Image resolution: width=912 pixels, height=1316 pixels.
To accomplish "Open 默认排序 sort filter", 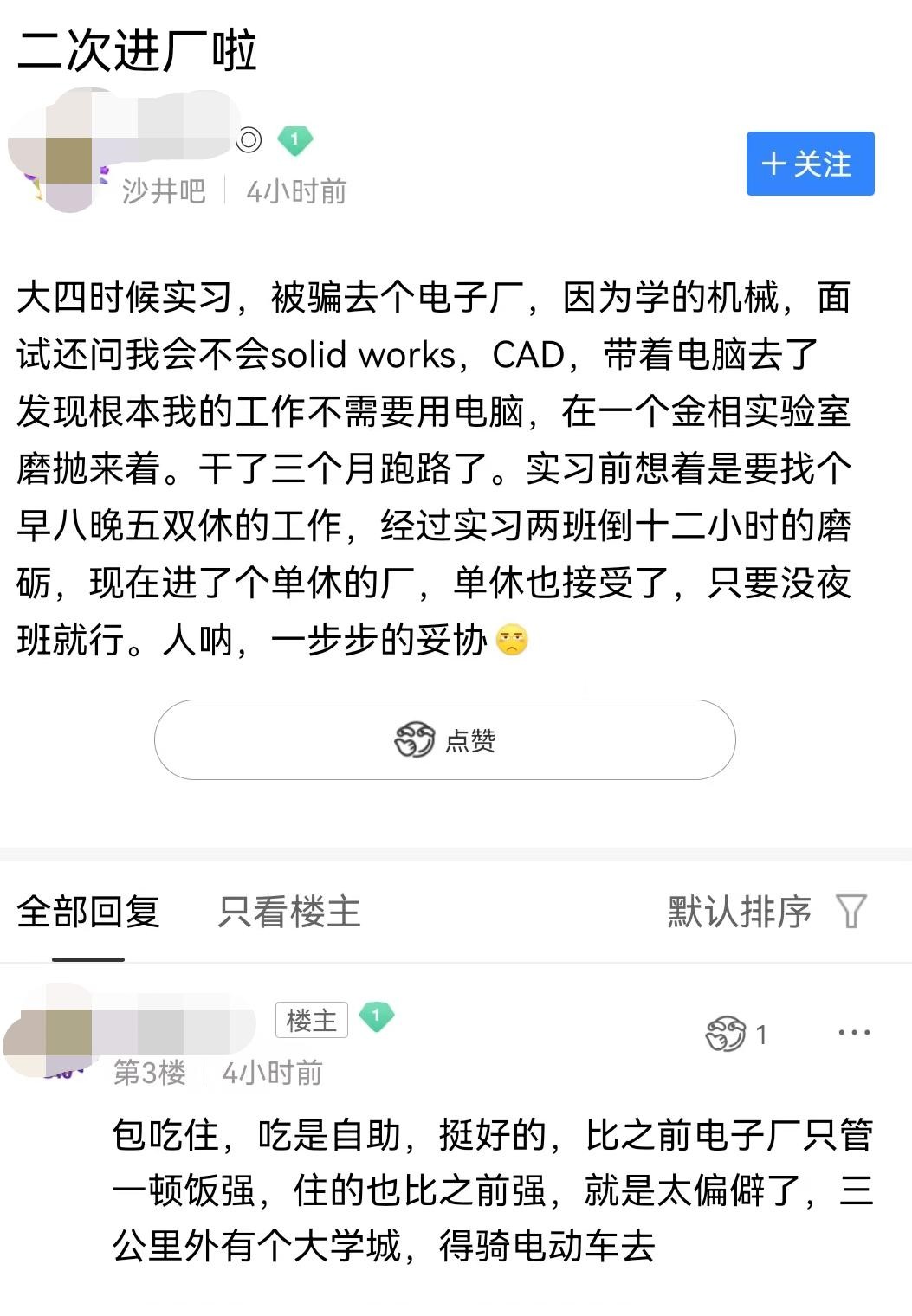I will pos(766,912).
